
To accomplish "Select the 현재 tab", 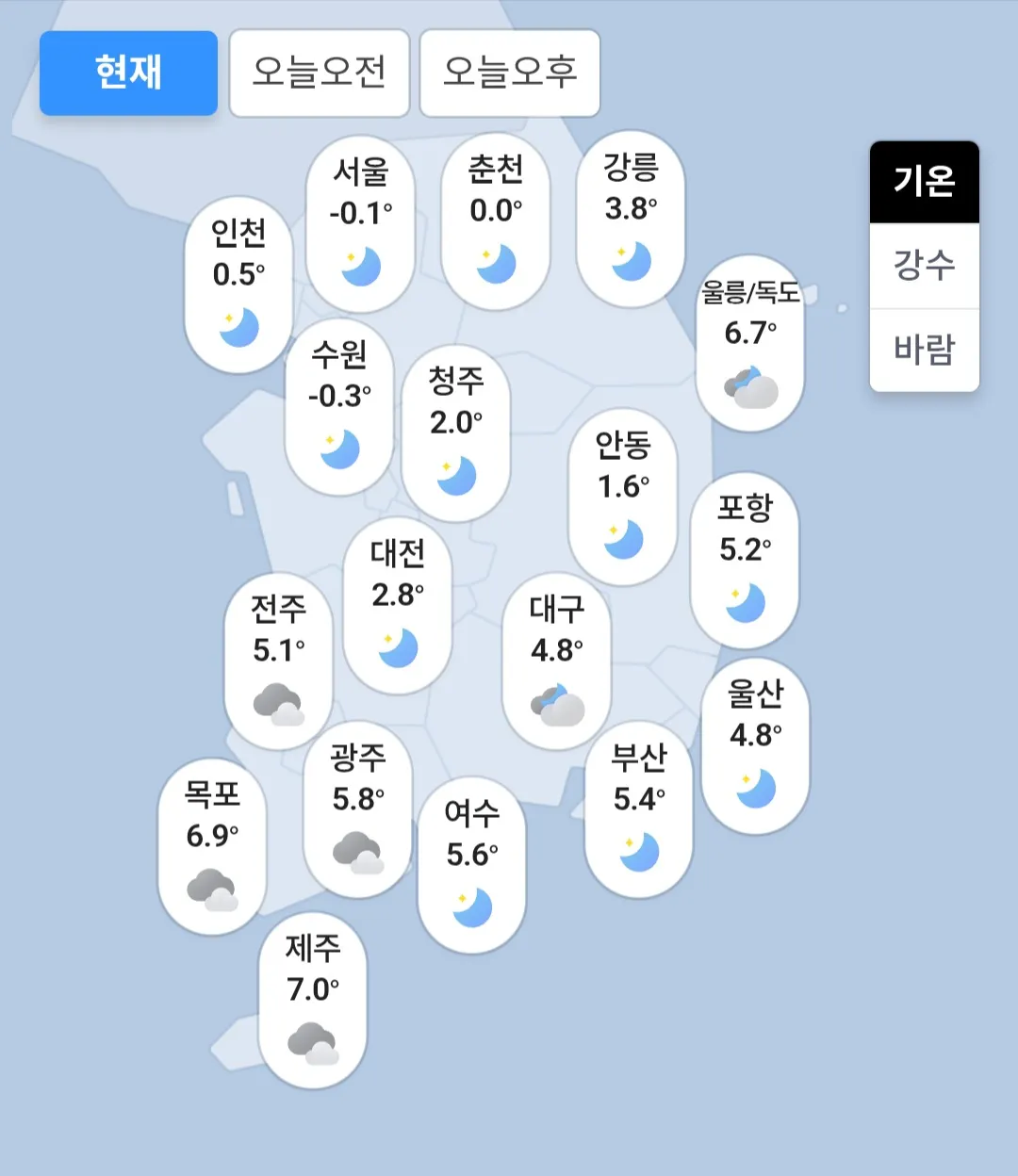I will click(x=128, y=73).
